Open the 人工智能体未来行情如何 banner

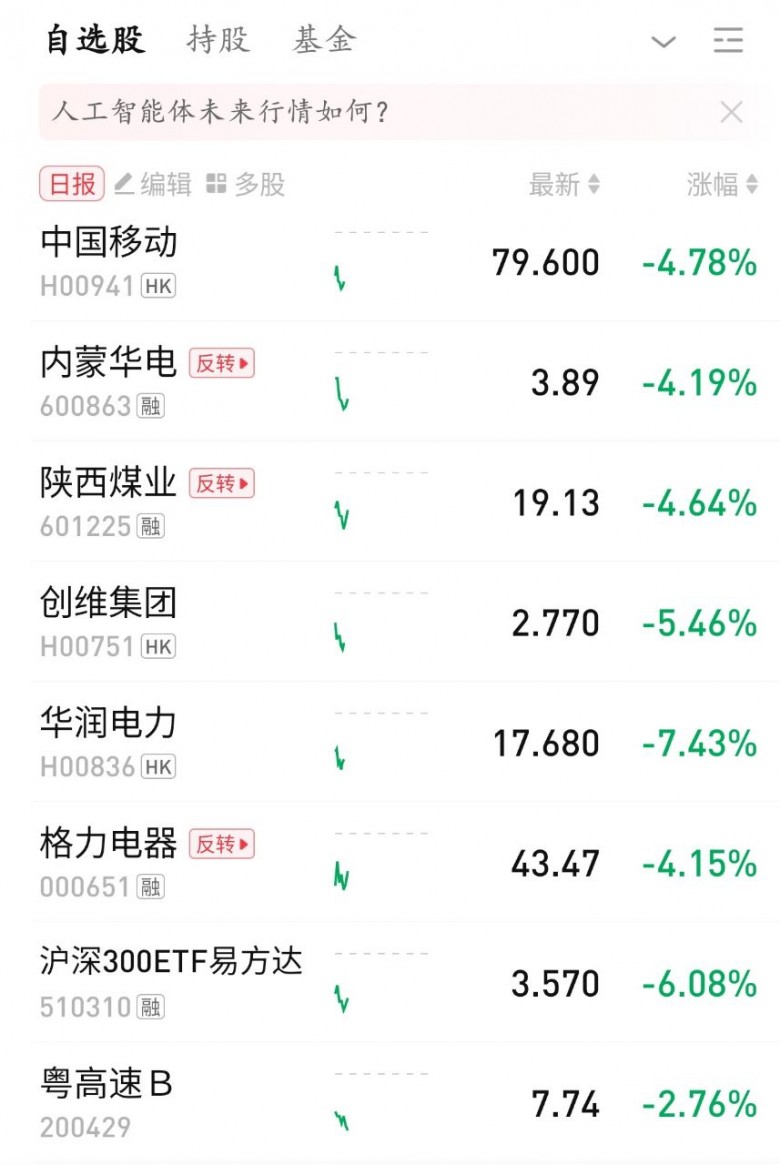(220, 111)
